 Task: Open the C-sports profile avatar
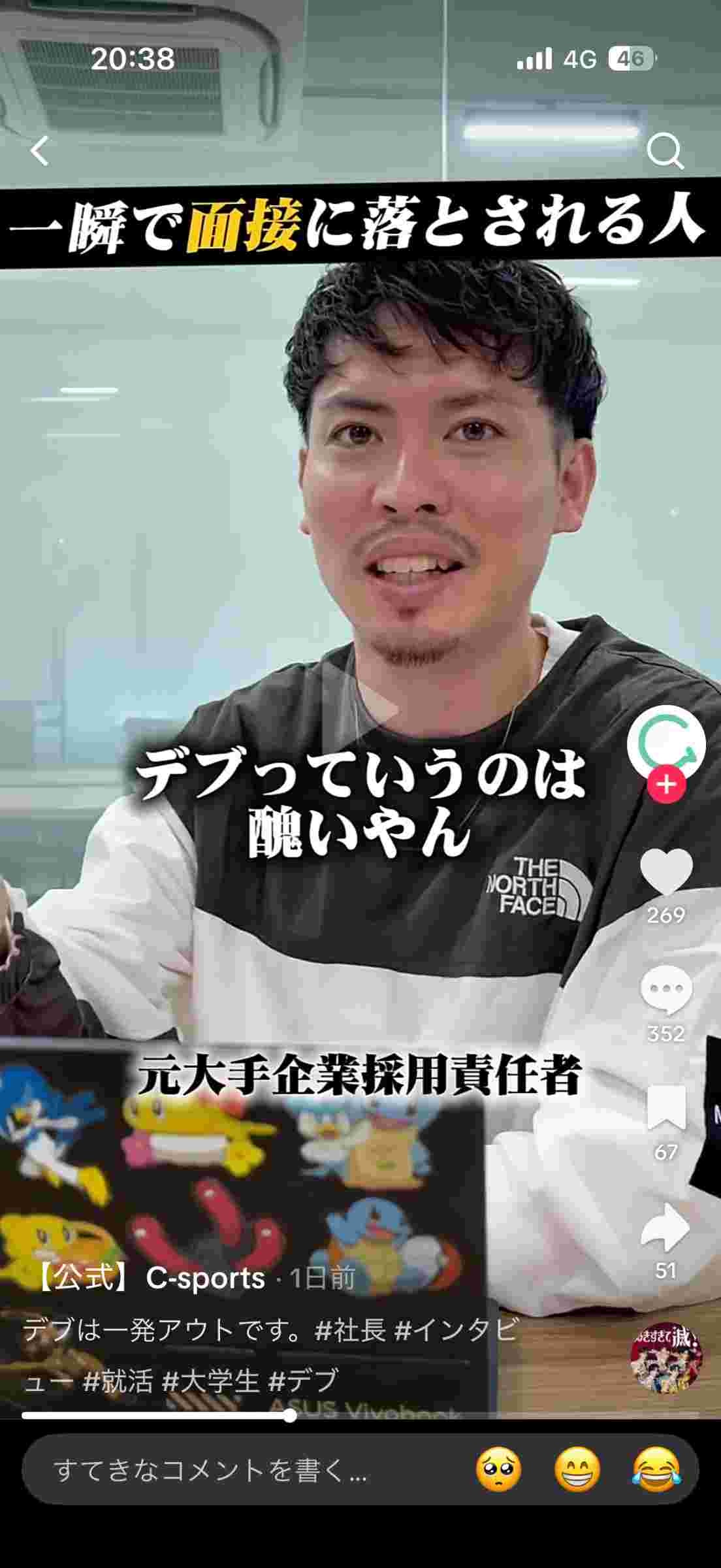[665, 744]
